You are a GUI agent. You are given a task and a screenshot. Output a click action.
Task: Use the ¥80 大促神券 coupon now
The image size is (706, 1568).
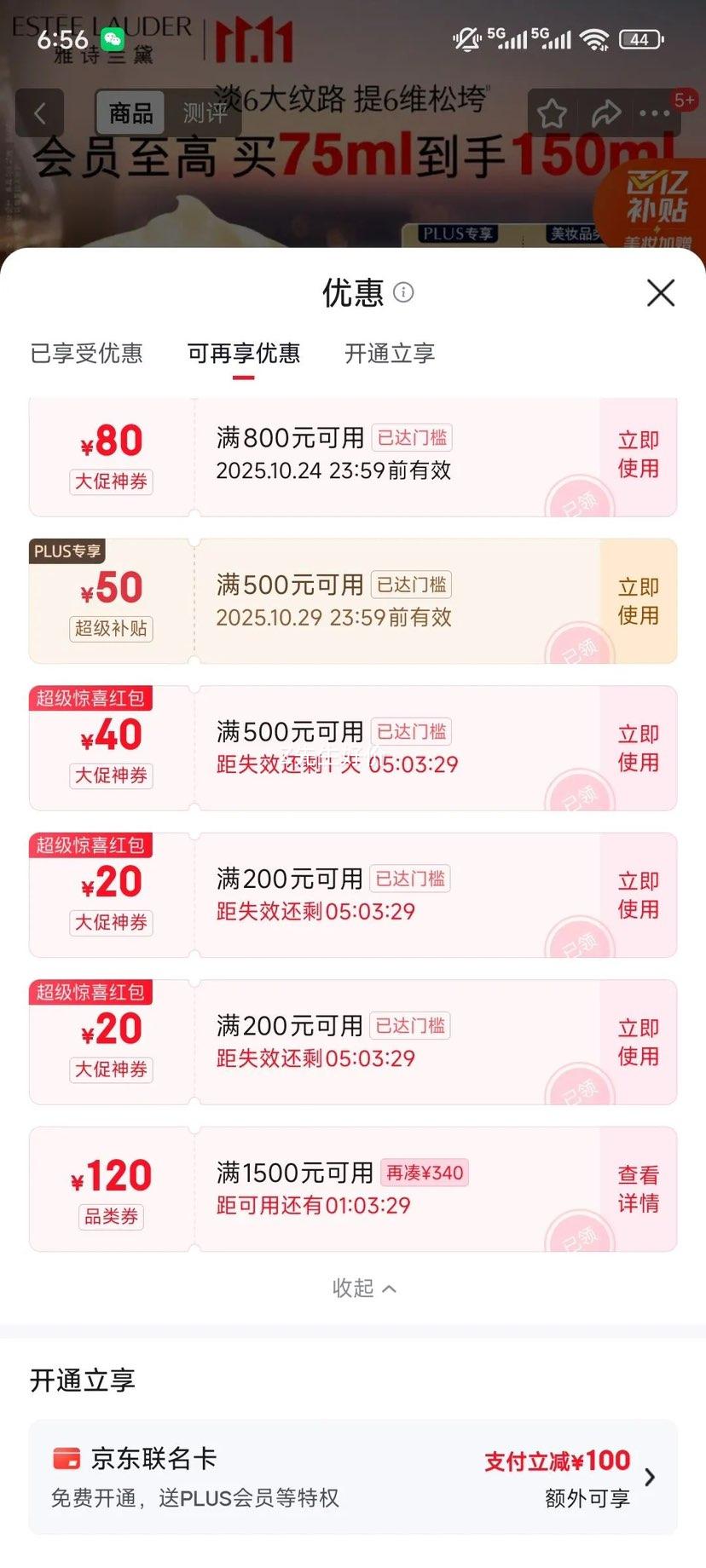click(638, 454)
